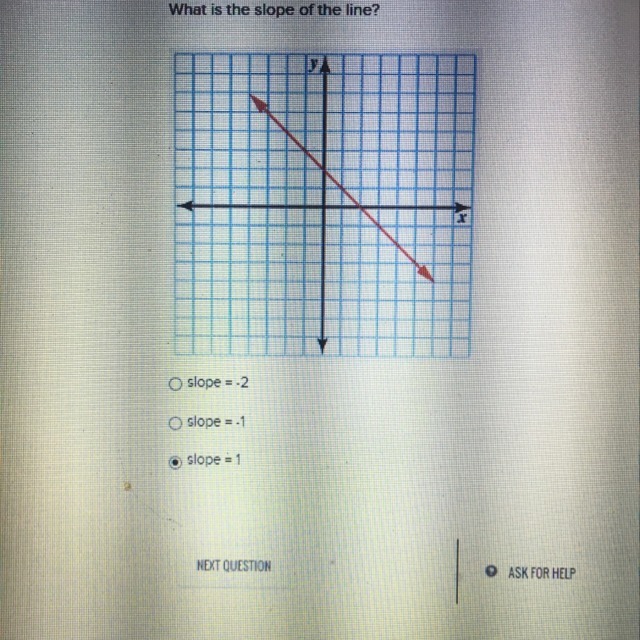Image resolution: width=640 pixels, height=640 pixels.
Task: Pick the slope = 1 radio button
Action: 176,461
